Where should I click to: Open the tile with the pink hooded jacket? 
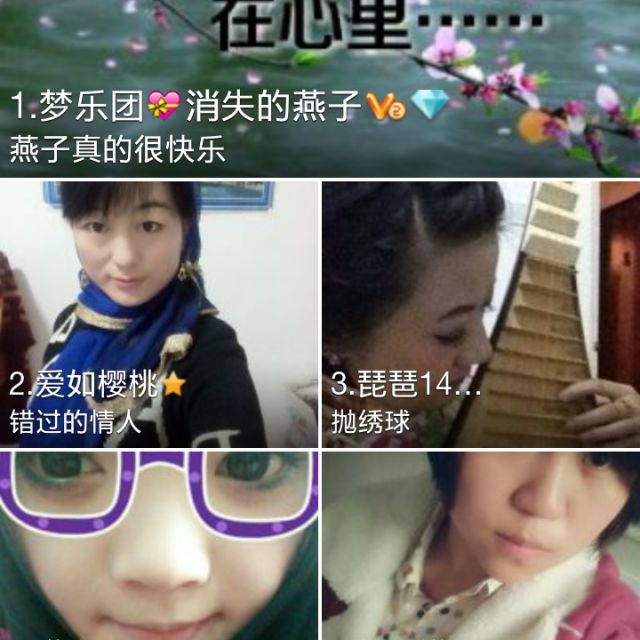coord(480,546)
